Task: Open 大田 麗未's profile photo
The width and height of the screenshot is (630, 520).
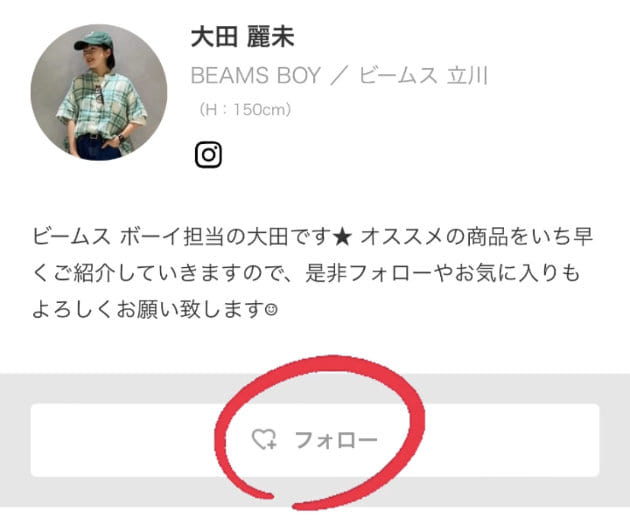Action: [x=99, y=92]
